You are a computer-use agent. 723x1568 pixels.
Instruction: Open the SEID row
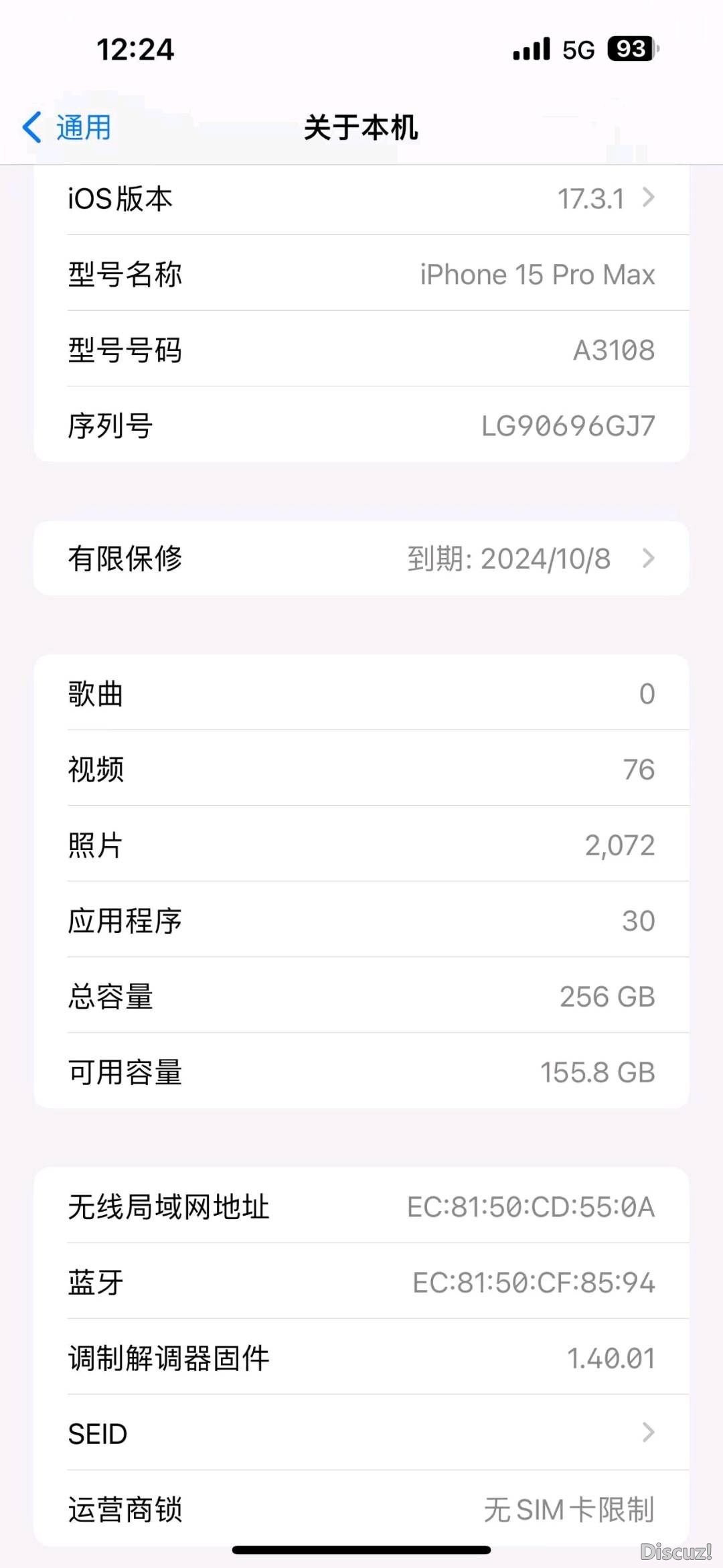(x=361, y=1433)
